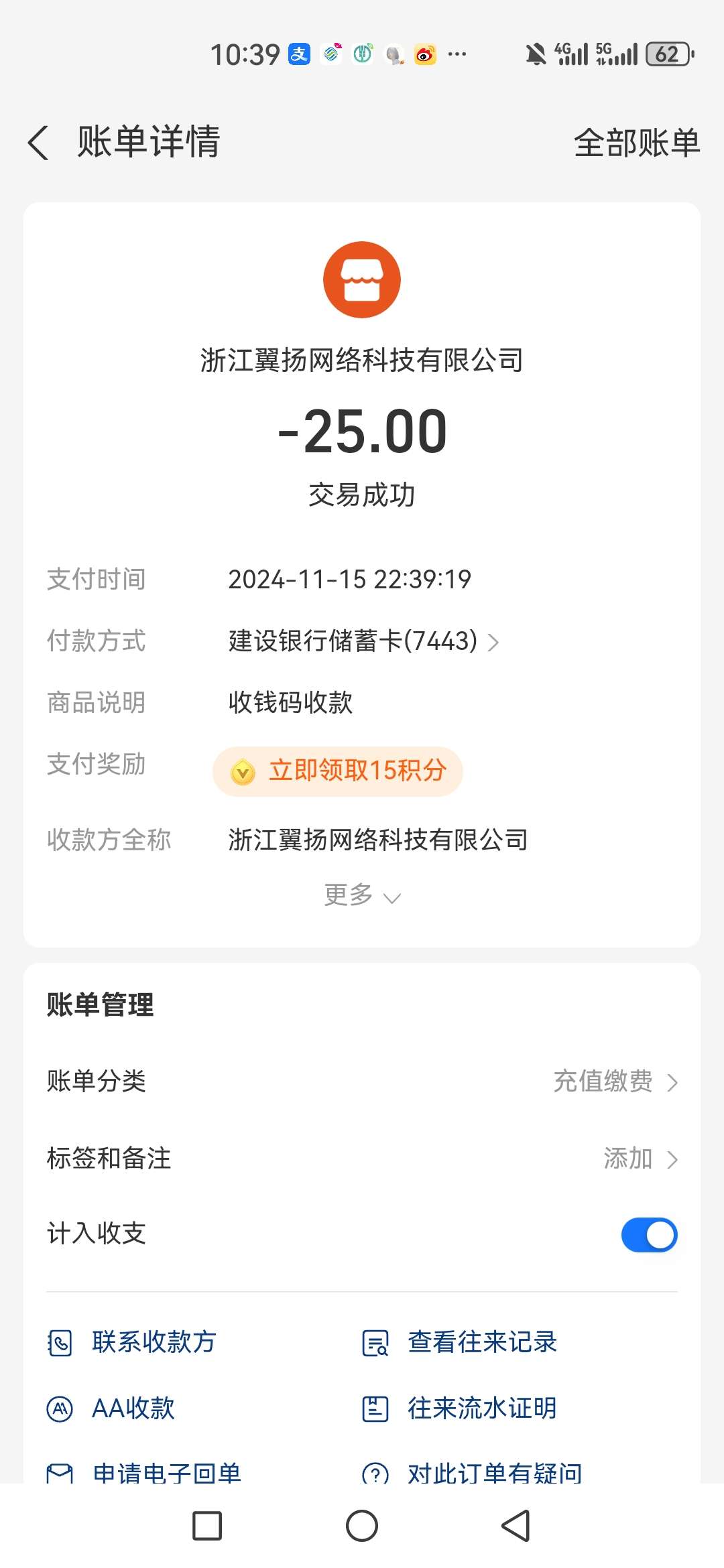Change 账单分类 from 充值缴费
724x1568 pixels.
(x=615, y=1081)
